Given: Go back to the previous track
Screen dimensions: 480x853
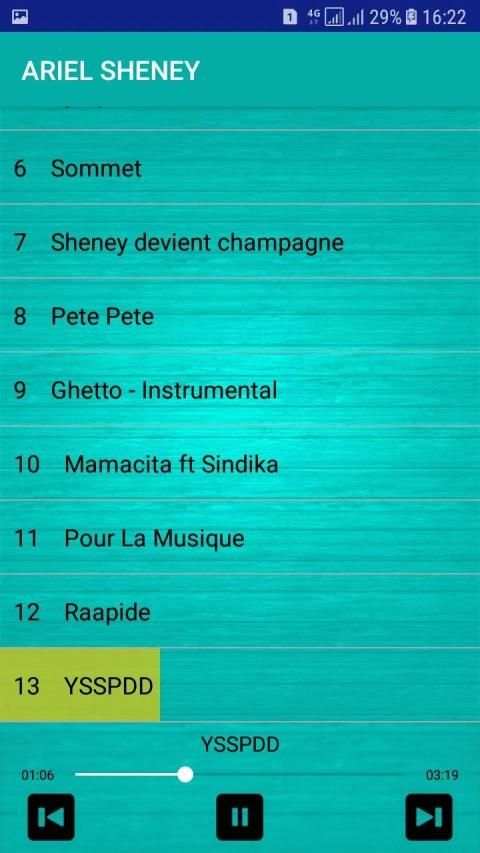Looking at the screenshot, I should (x=51, y=817).
